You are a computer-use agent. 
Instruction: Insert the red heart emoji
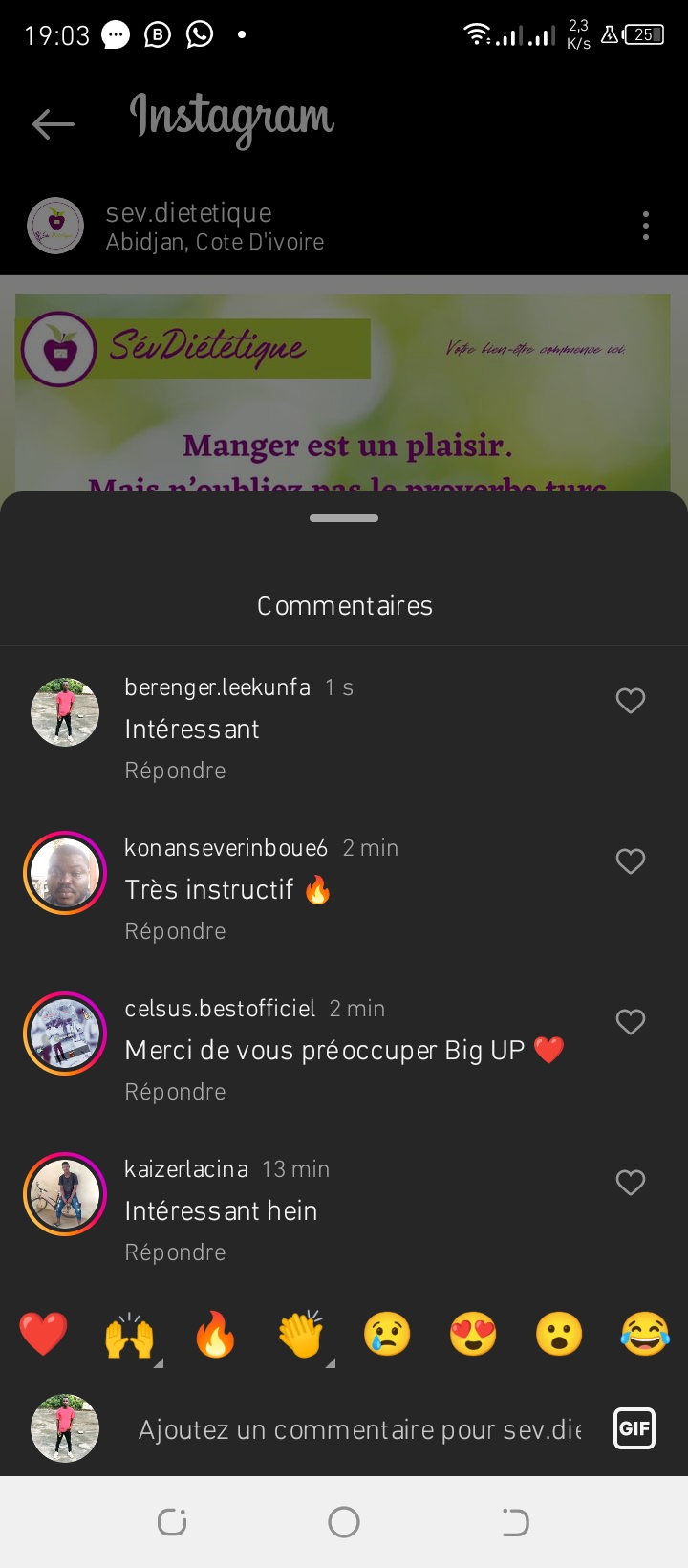[44, 1334]
